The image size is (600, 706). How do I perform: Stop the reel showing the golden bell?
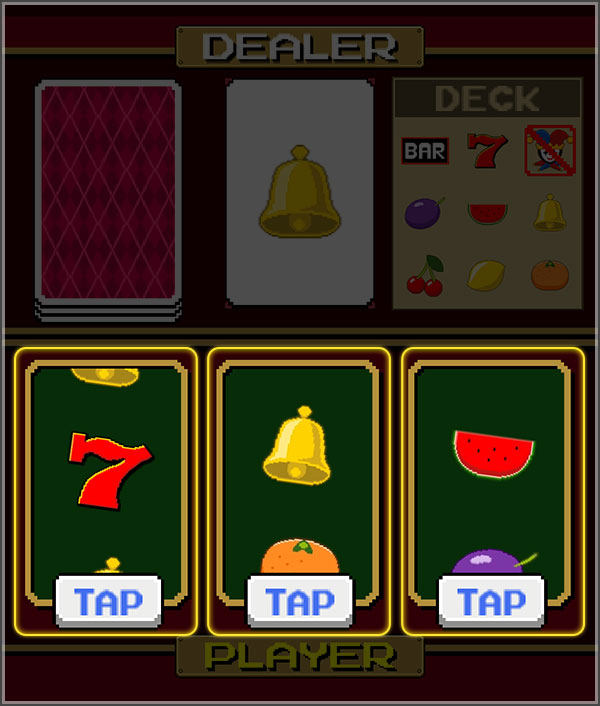299,601
